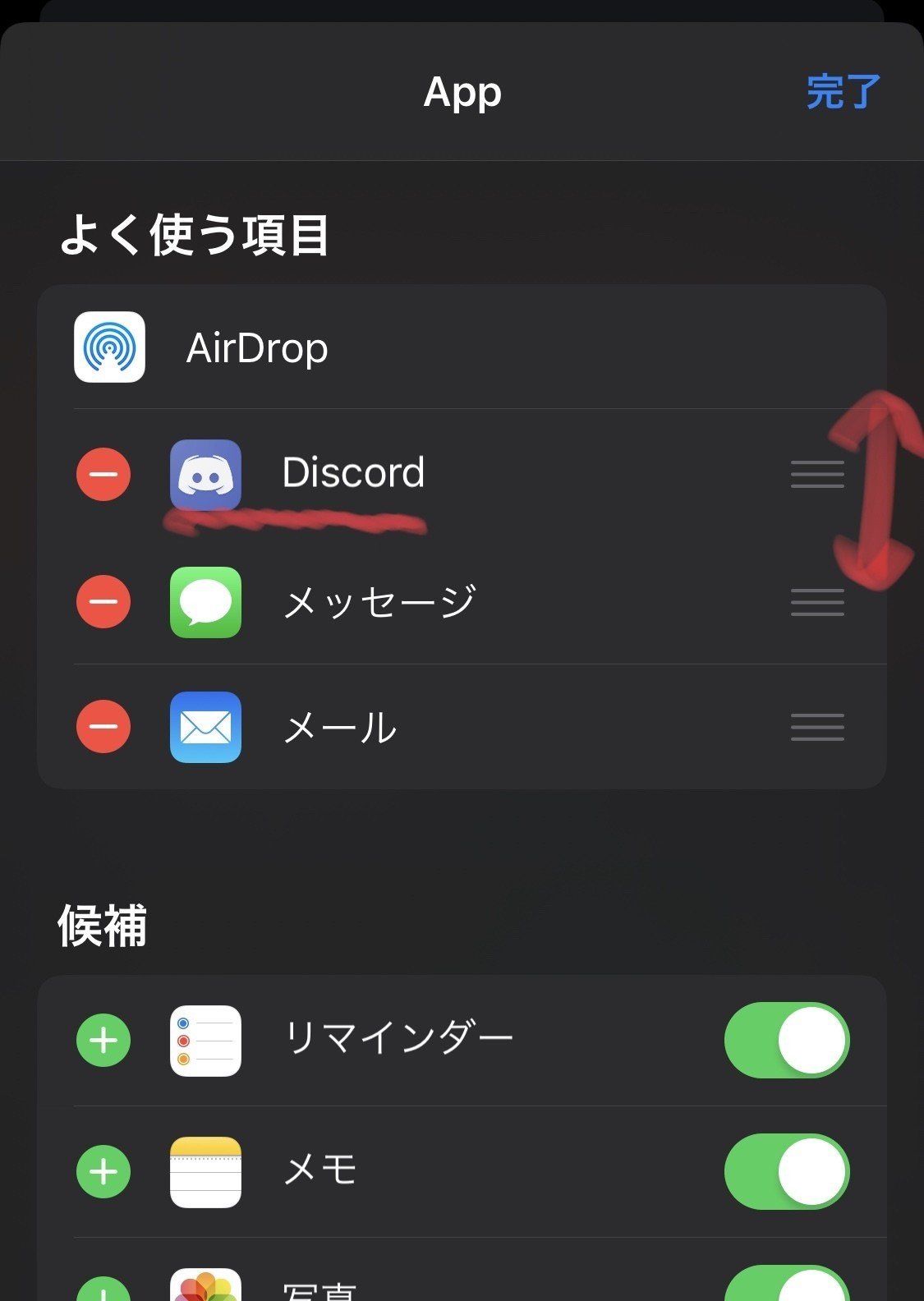
Task: Tap the AirDrop icon
Action: point(109,347)
